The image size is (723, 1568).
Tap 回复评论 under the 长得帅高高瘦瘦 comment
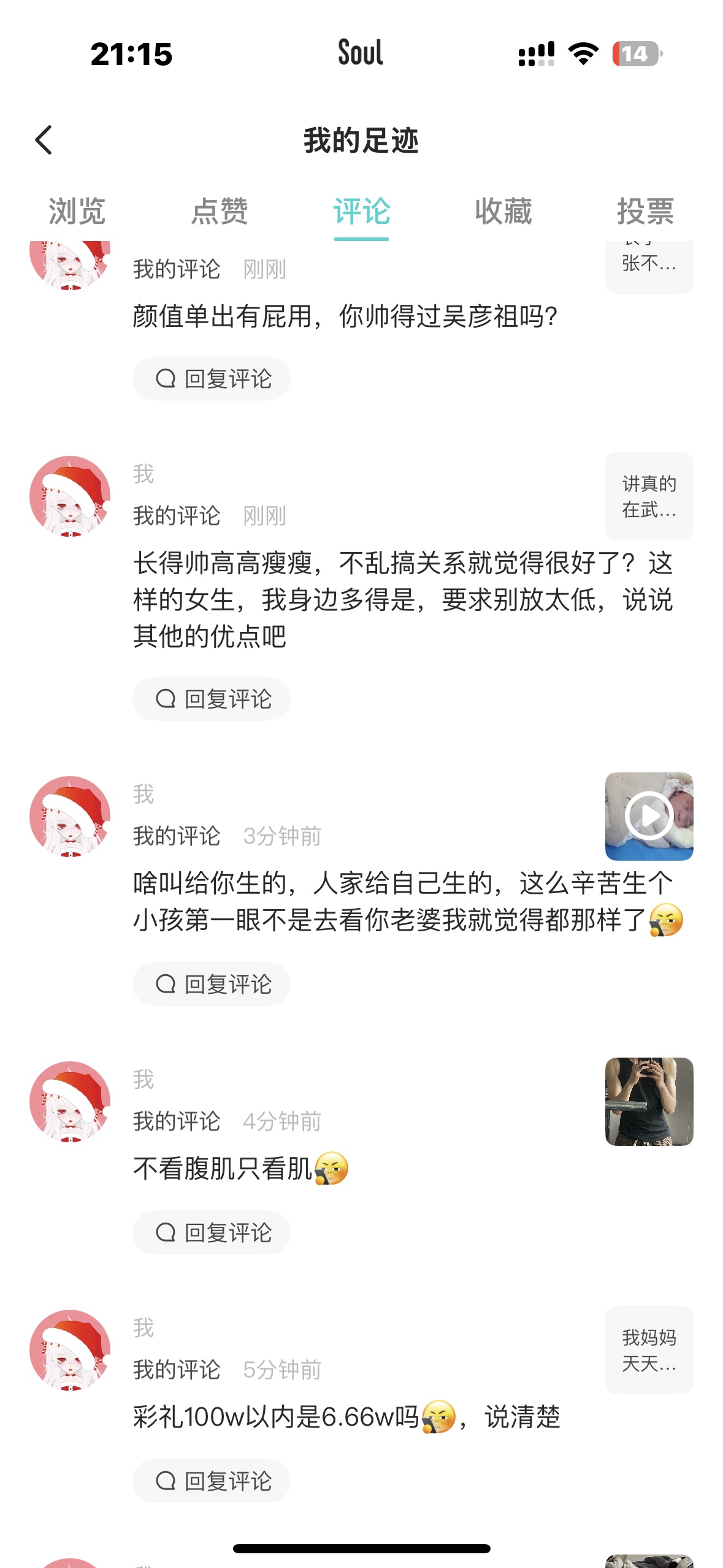coord(212,699)
